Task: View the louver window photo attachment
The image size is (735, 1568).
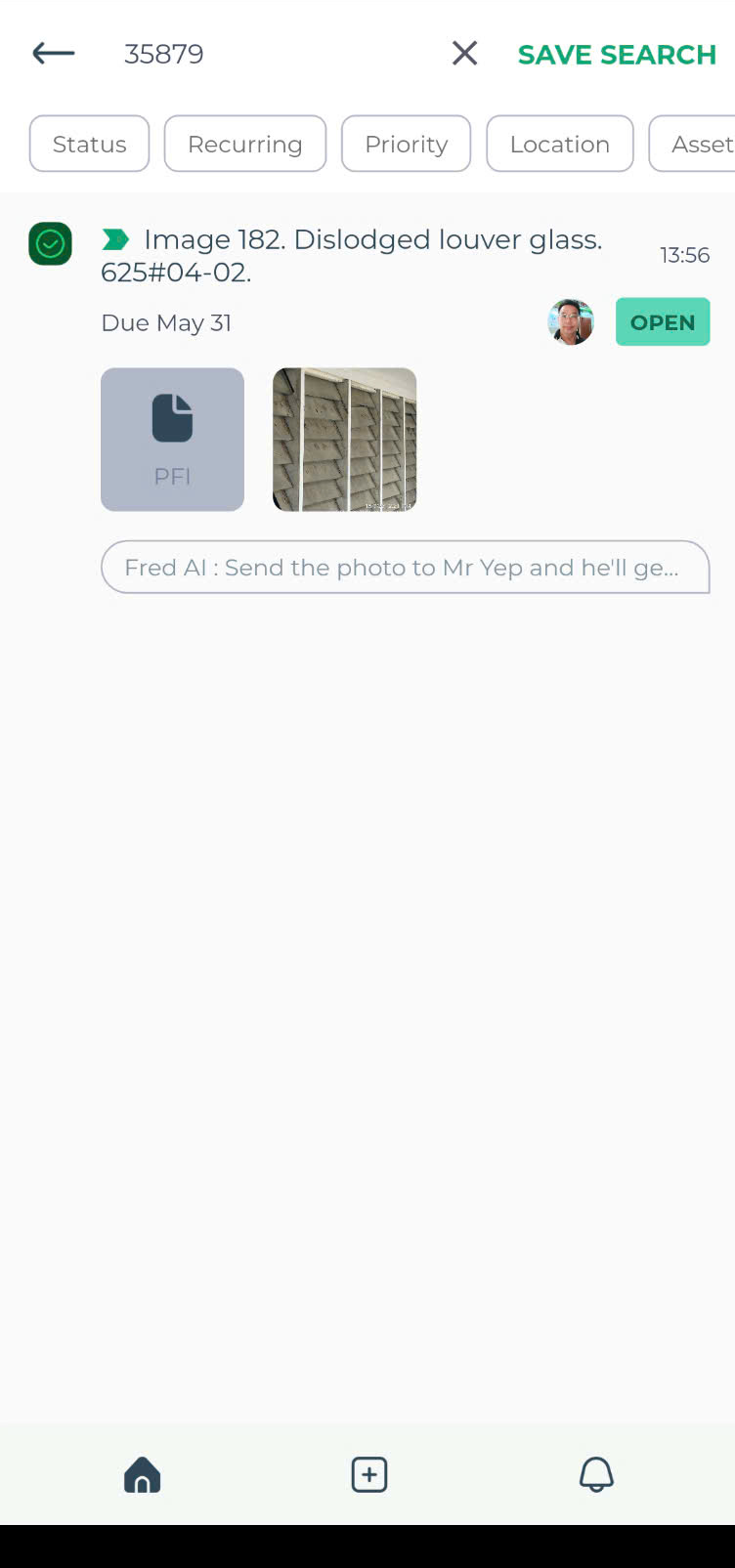Action: tap(344, 440)
